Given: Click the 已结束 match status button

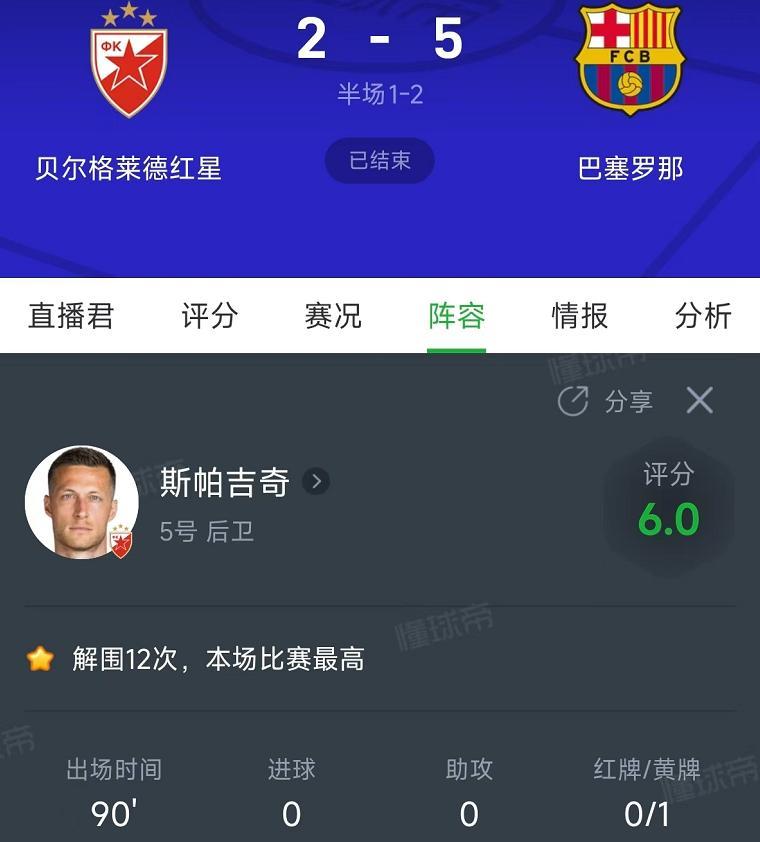Looking at the screenshot, I should point(380,160).
